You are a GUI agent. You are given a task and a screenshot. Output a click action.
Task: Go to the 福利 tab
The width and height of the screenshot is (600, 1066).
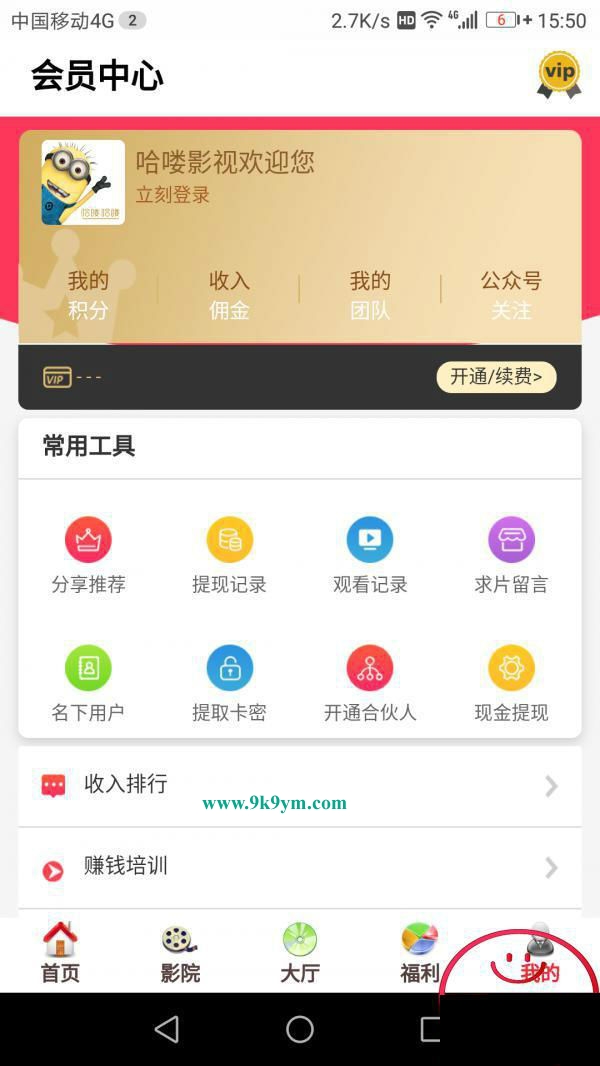click(420, 954)
